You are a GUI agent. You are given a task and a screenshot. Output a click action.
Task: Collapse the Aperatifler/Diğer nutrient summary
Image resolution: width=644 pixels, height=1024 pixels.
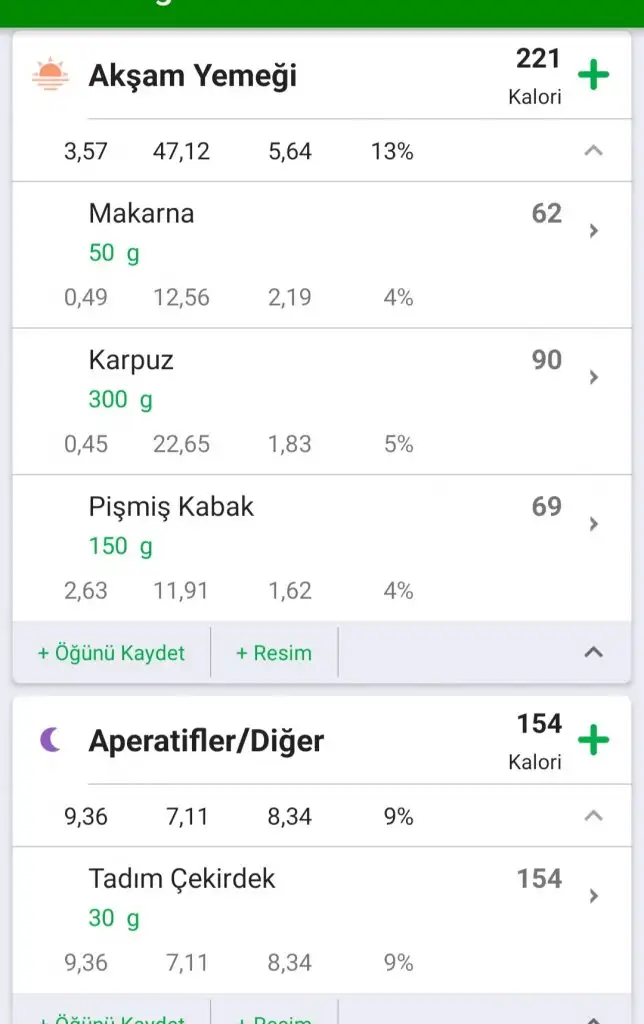tap(593, 816)
